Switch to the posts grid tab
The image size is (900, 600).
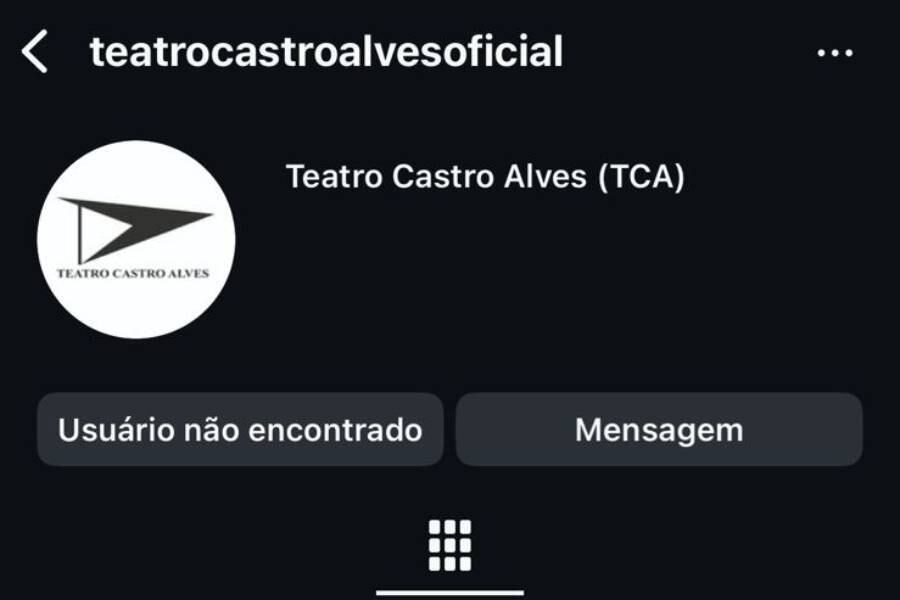450,545
